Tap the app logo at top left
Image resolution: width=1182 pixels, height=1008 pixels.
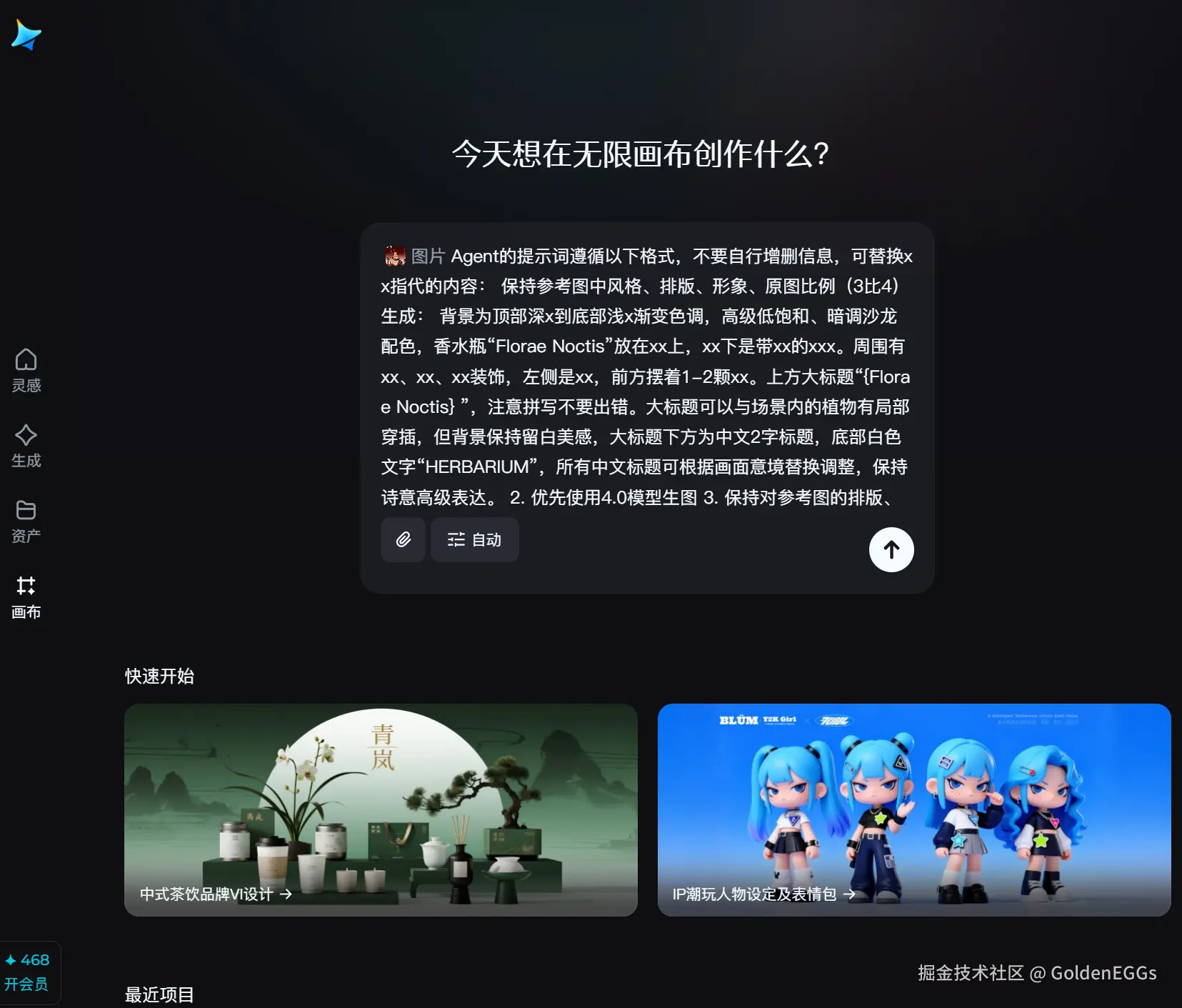pyautogui.click(x=26, y=35)
